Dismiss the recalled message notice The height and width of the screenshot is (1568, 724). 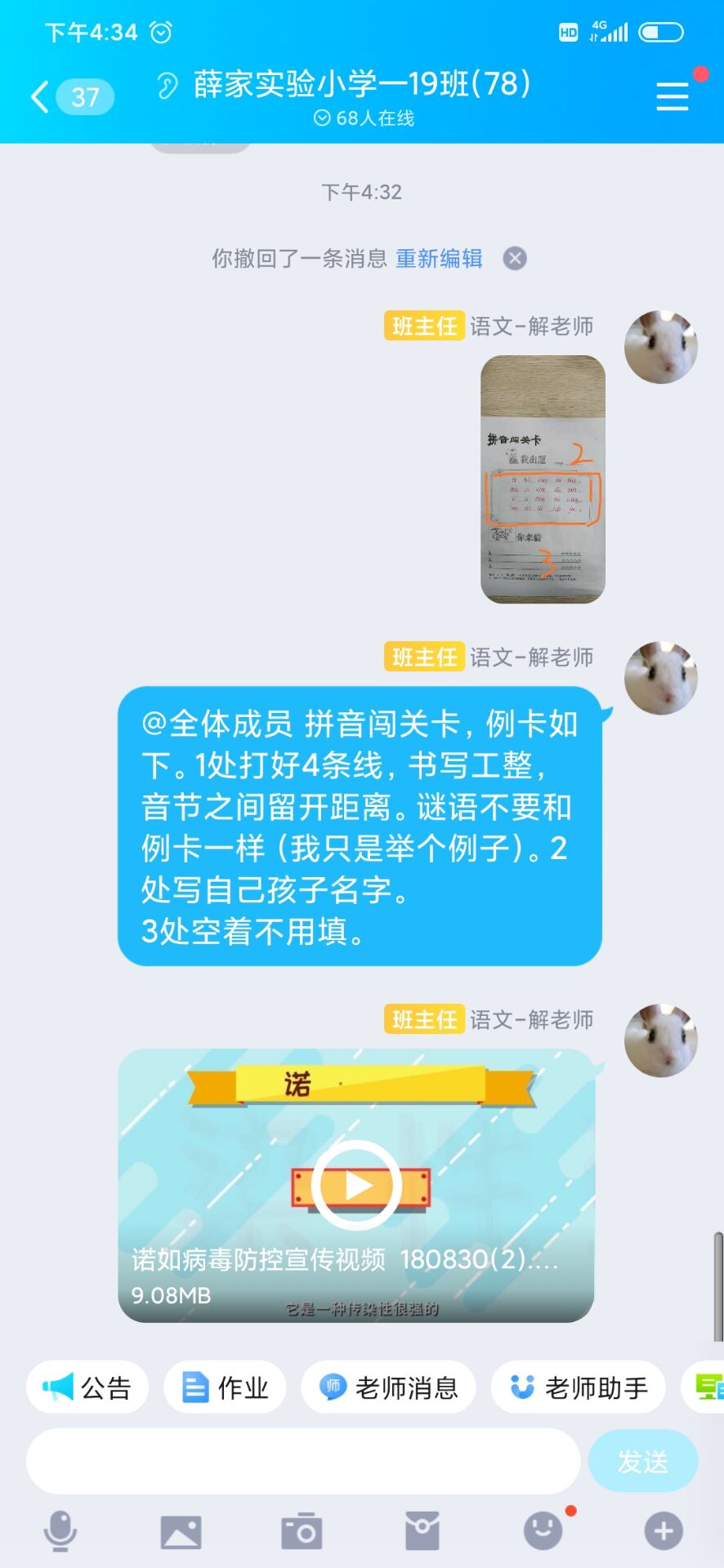[x=515, y=259]
